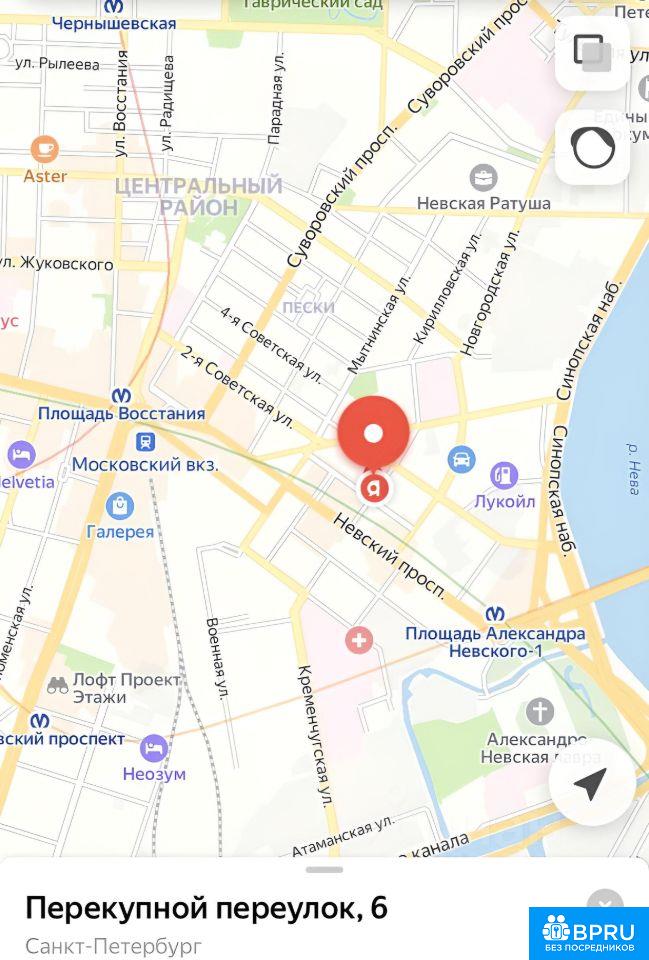Expand the bottom sheet drag handle
The width and height of the screenshot is (649, 960).
click(x=324, y=870)
